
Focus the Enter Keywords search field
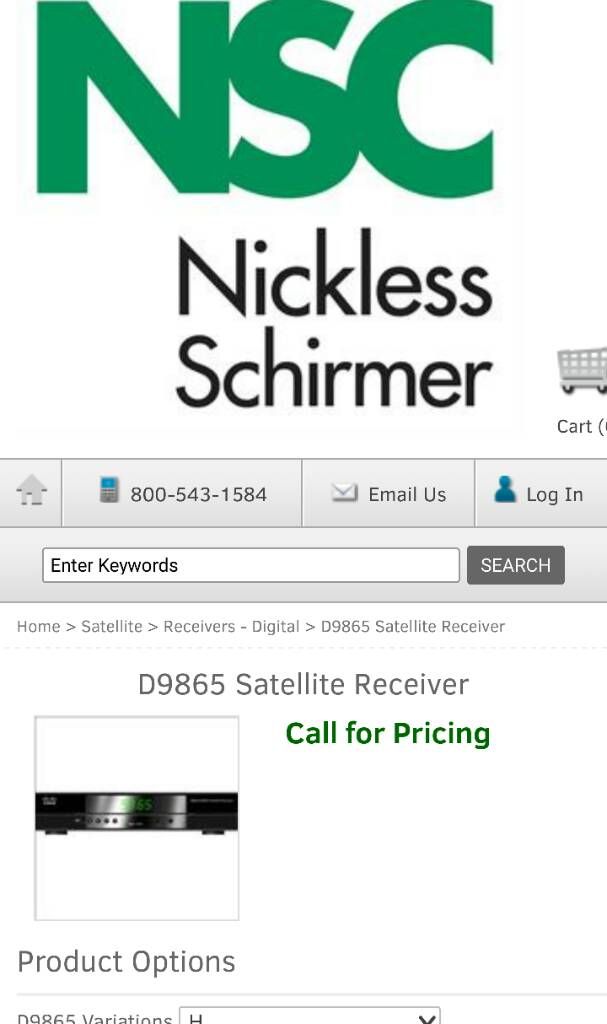251,565
